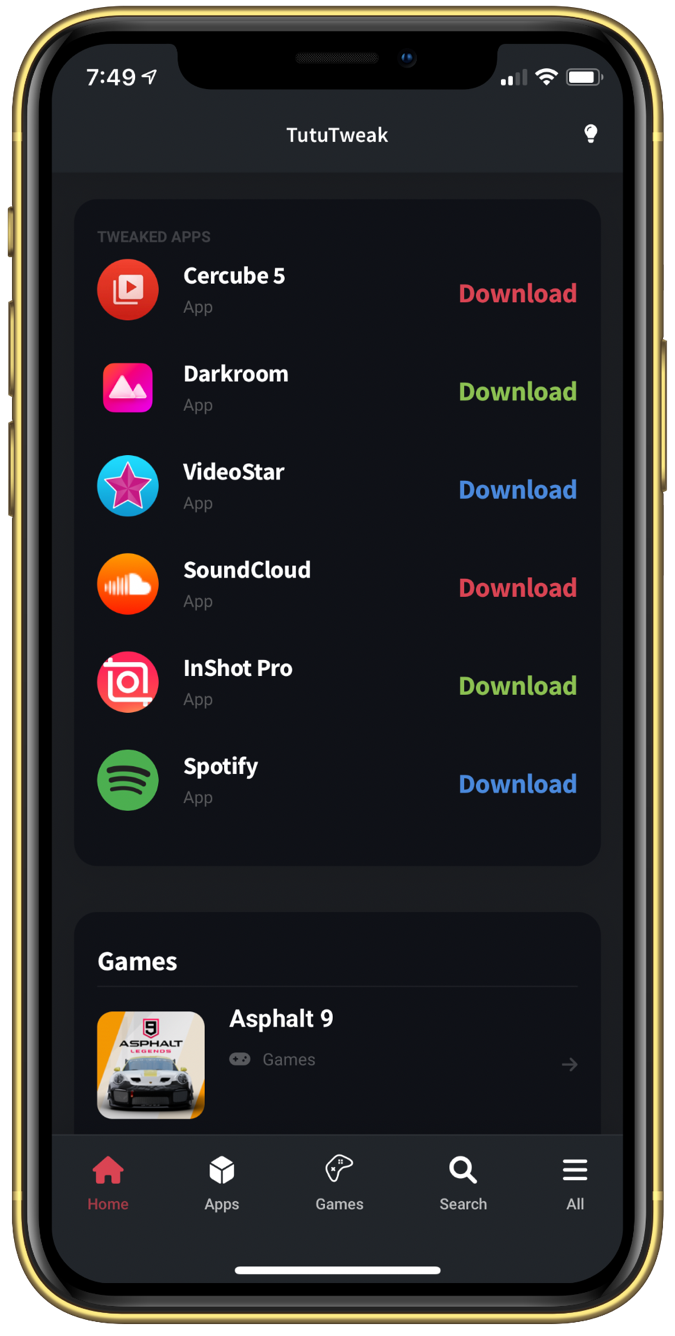Screen dimensions: 675x1336
Task: Switch to the Apps tab
Action: click(x=221, y=1183)
